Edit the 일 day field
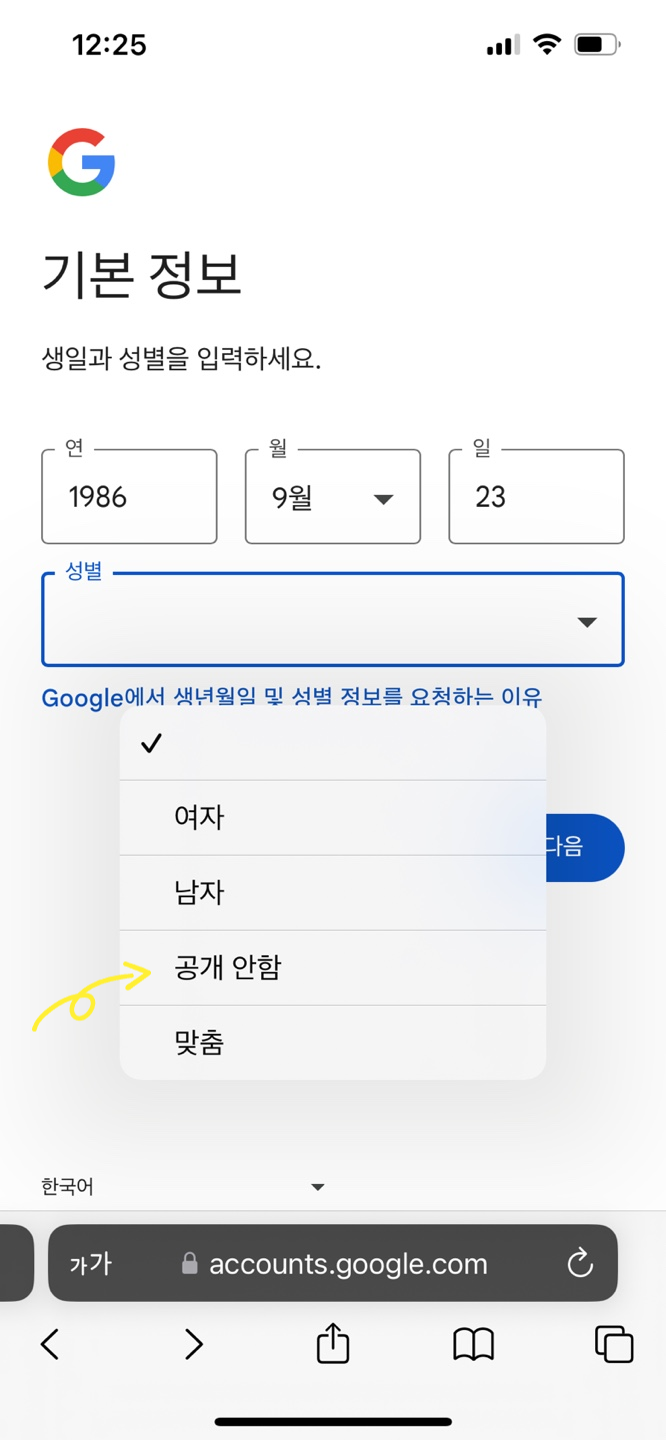 click(536, 497)
